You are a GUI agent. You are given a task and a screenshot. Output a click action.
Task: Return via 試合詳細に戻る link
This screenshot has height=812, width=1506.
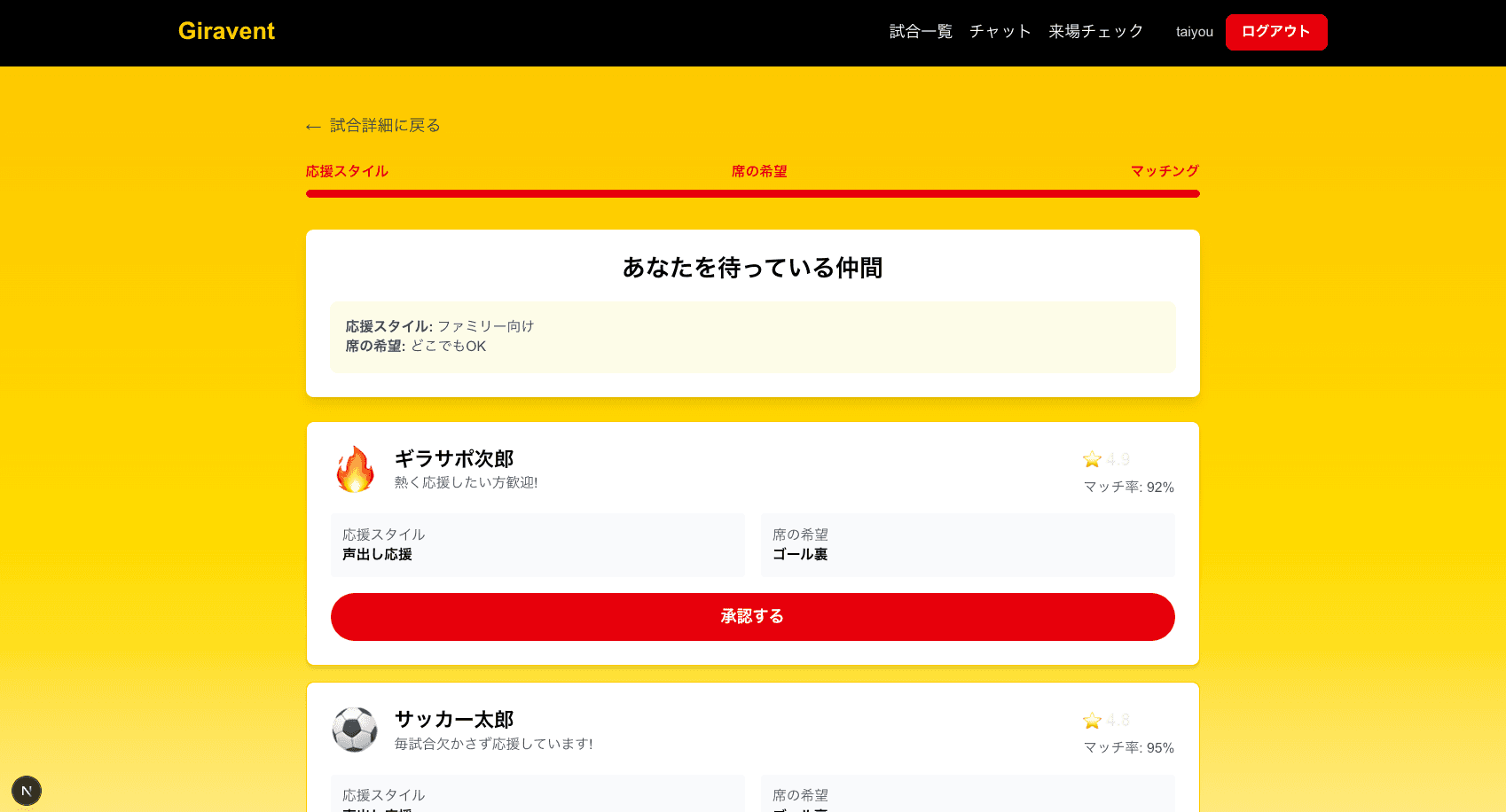point(373,126)
